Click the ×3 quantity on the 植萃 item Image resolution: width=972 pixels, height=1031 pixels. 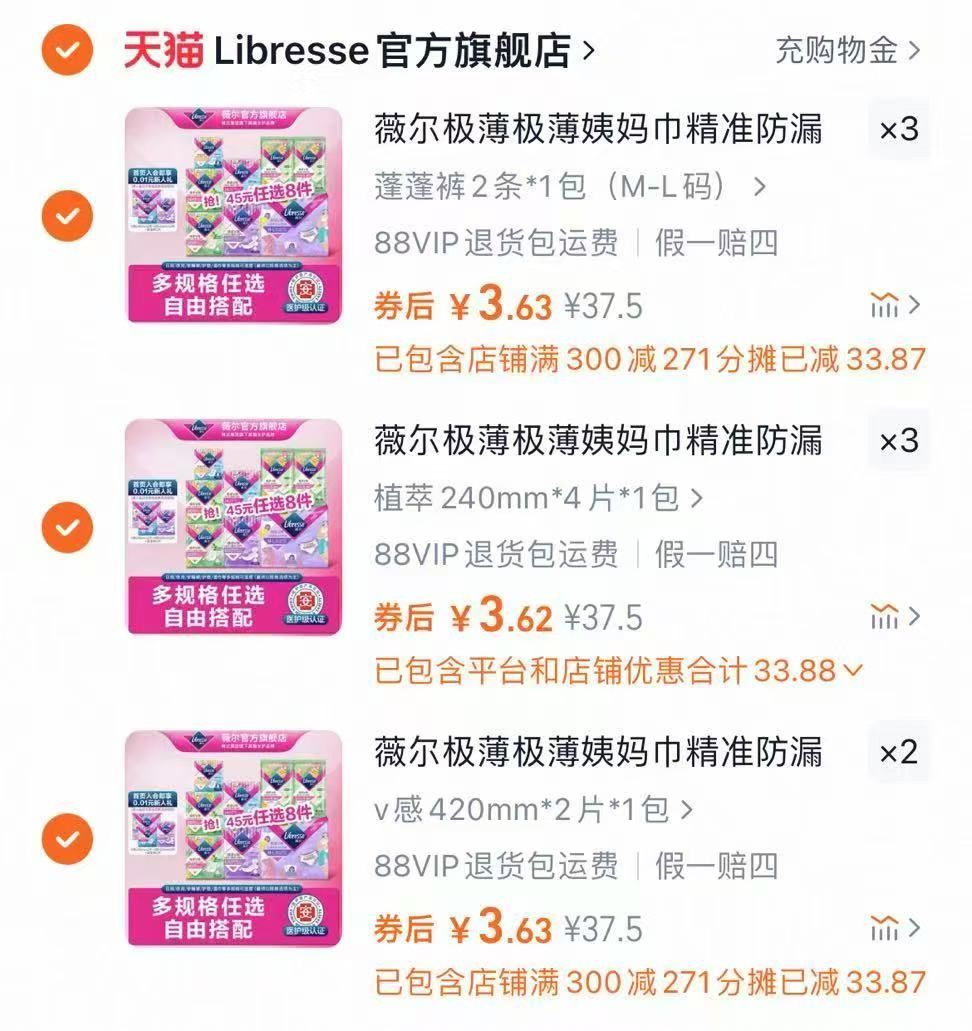(897, 440)
